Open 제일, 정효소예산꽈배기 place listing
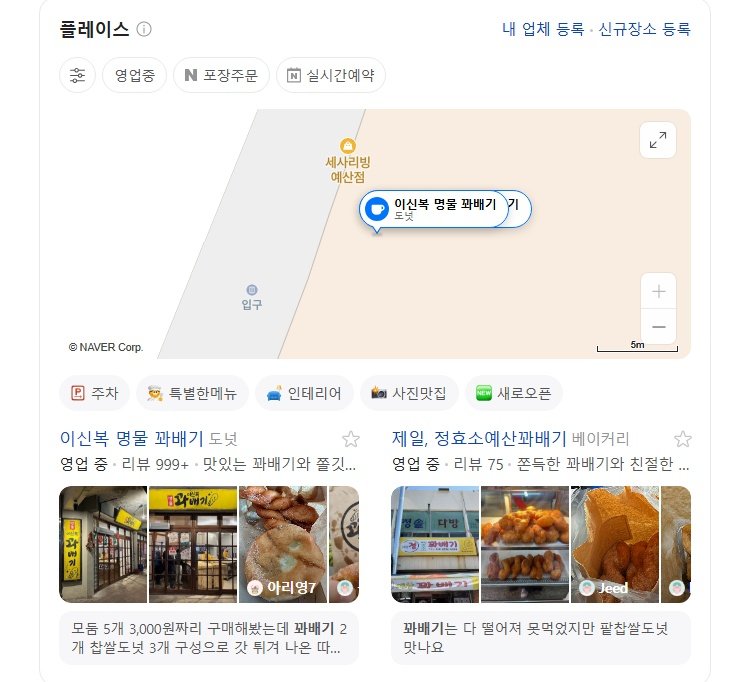This screenshot has height=682, width=743. click(x=478, y=438)
